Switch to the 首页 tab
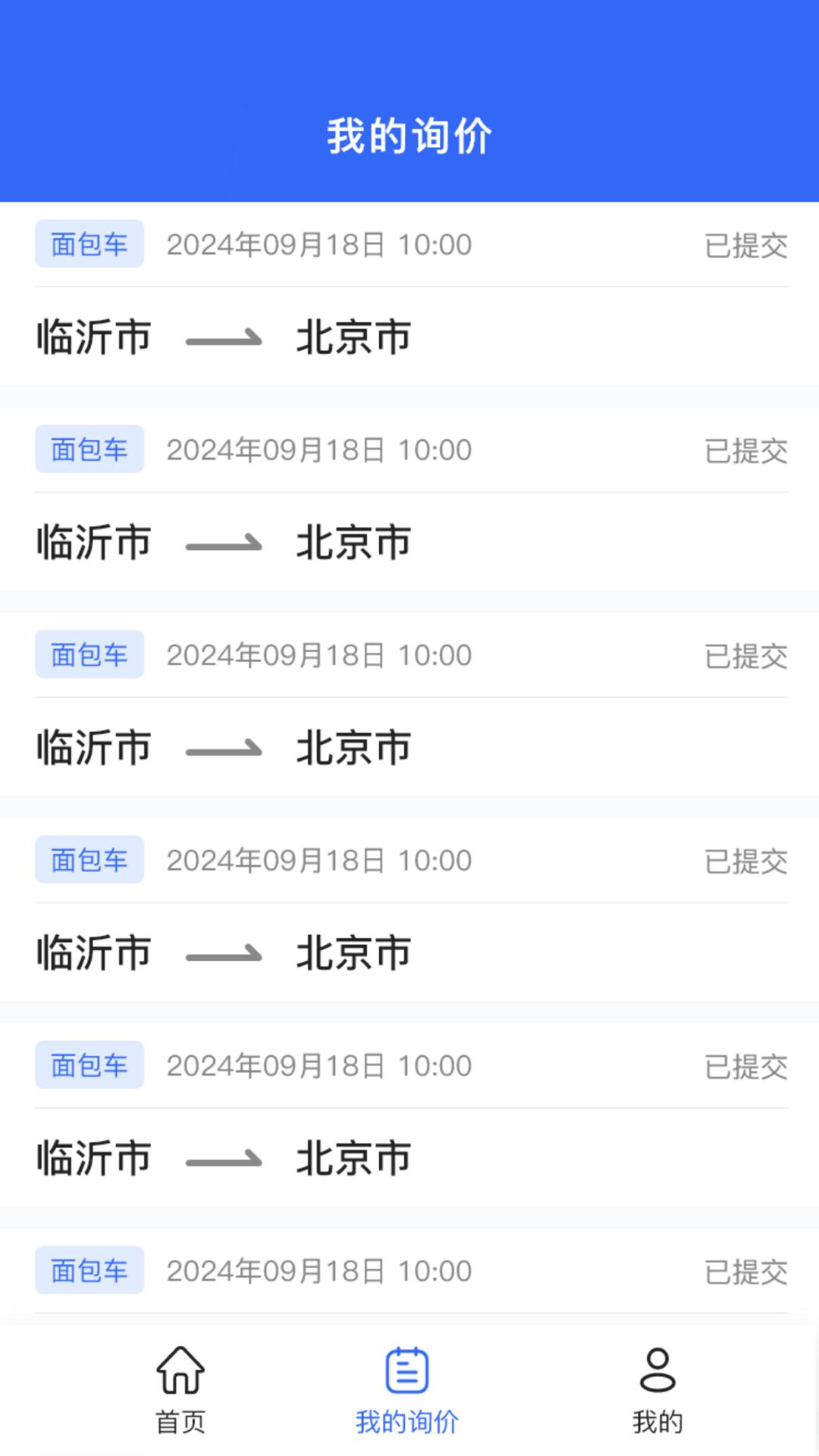Screen dimensions: 819x1456 (x=180, y=1399)
